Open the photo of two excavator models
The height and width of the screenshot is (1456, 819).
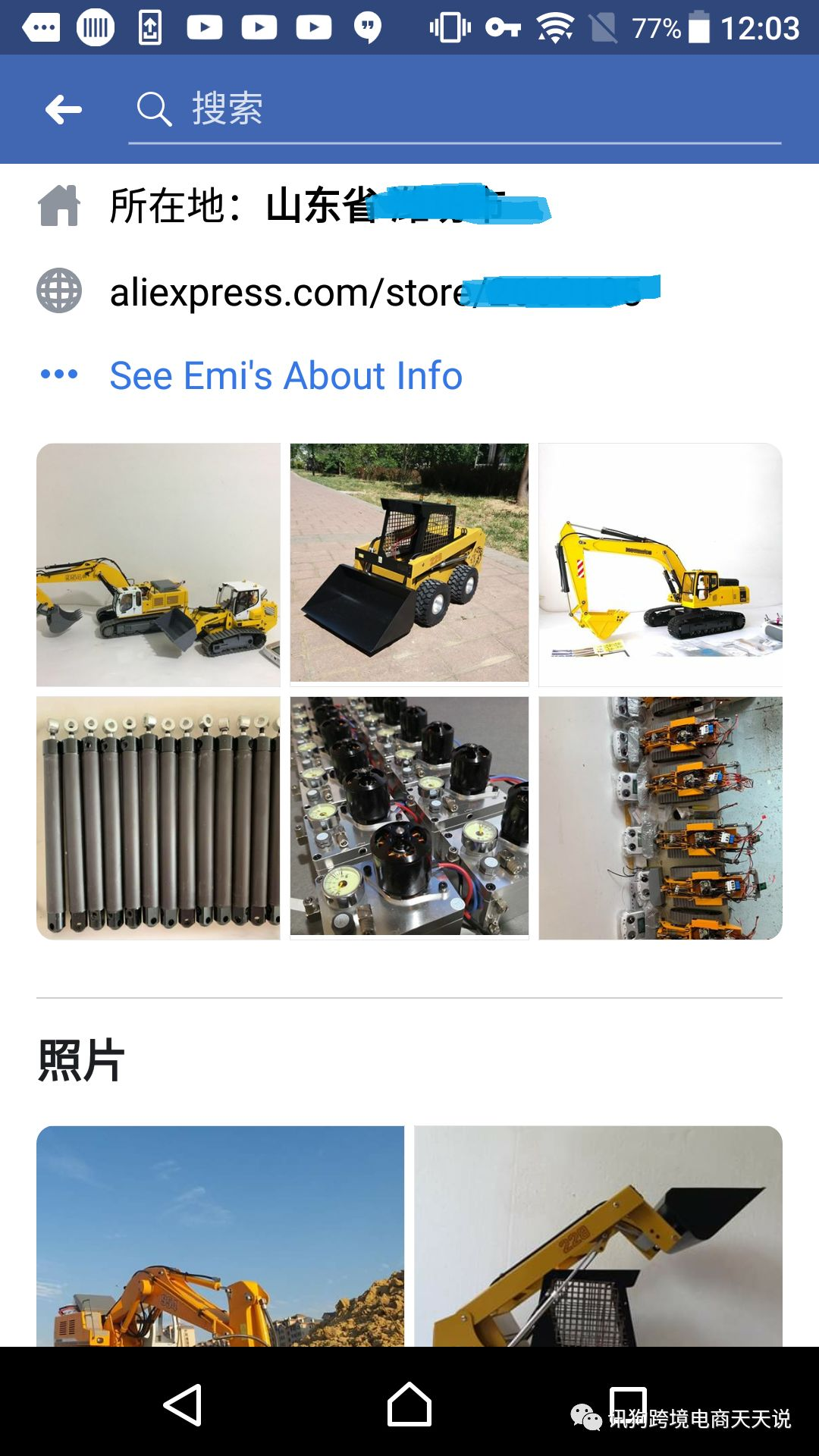pos(158,565)
